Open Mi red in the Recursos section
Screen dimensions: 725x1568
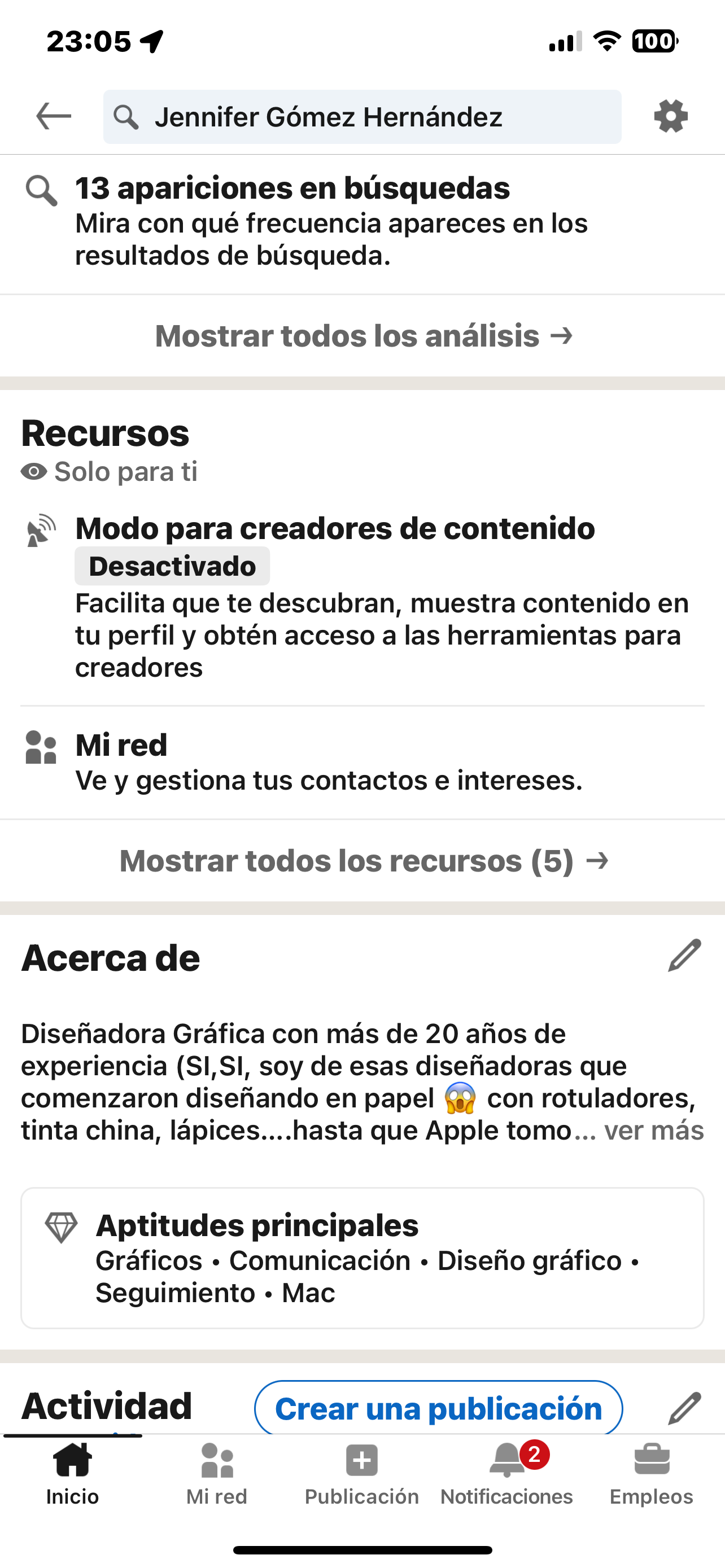[x=362, y=762]
